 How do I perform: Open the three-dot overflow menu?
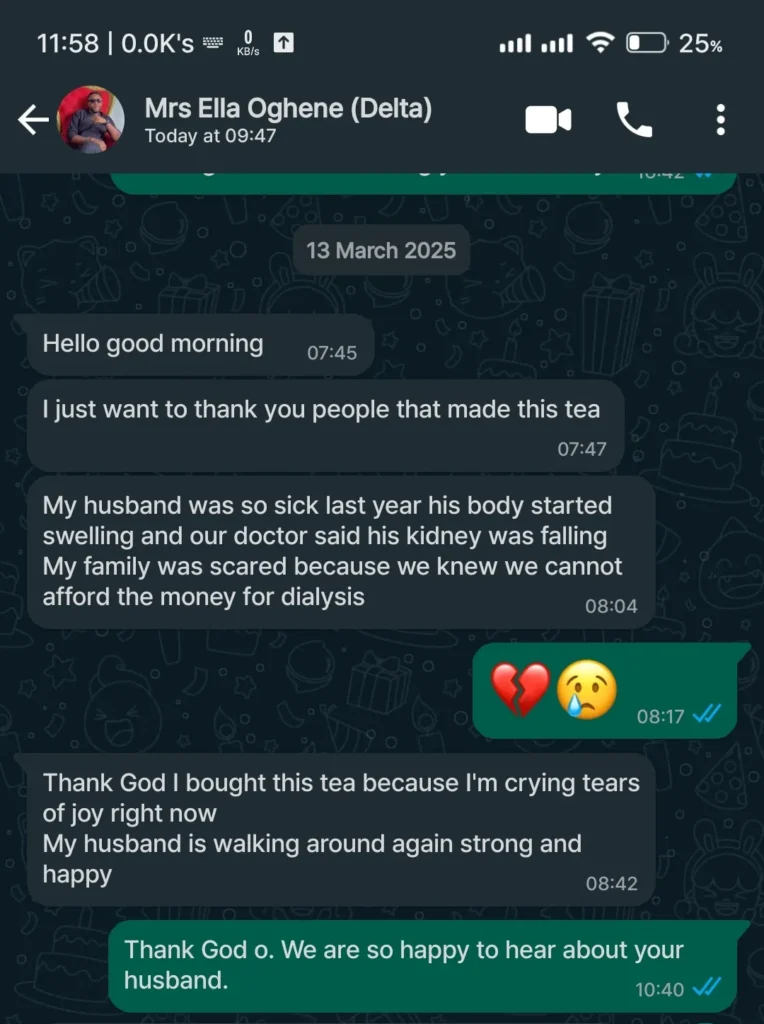click(x=720, y=121)
